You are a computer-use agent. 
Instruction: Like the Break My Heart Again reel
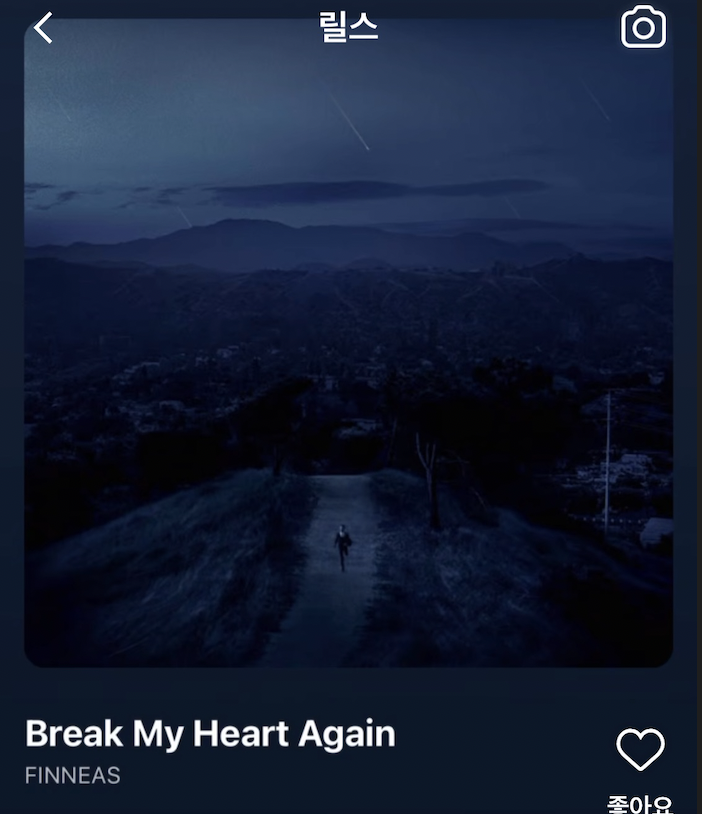640,750
